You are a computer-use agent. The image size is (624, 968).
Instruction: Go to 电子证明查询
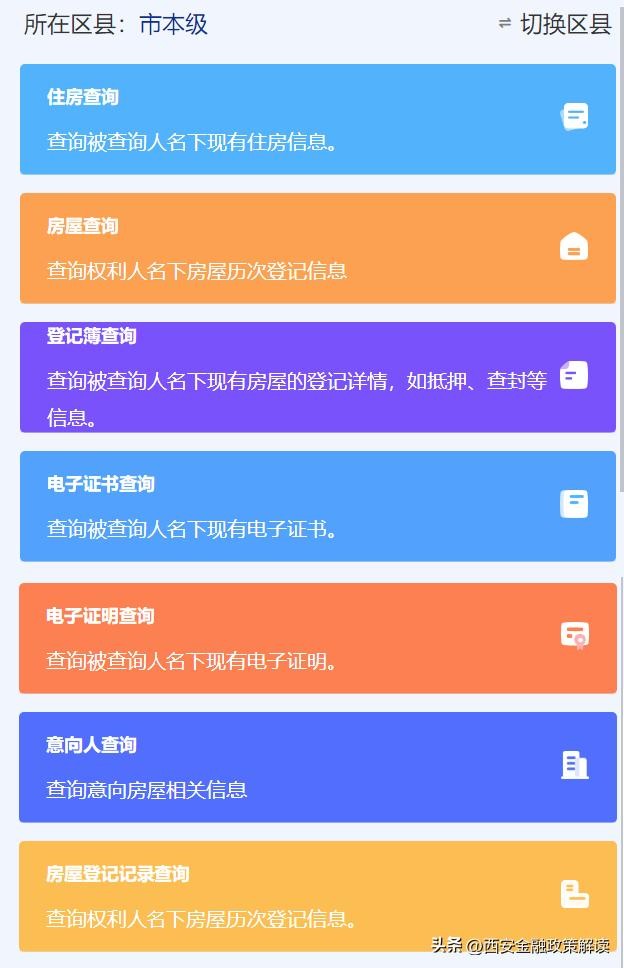click(x=317, y=638)
